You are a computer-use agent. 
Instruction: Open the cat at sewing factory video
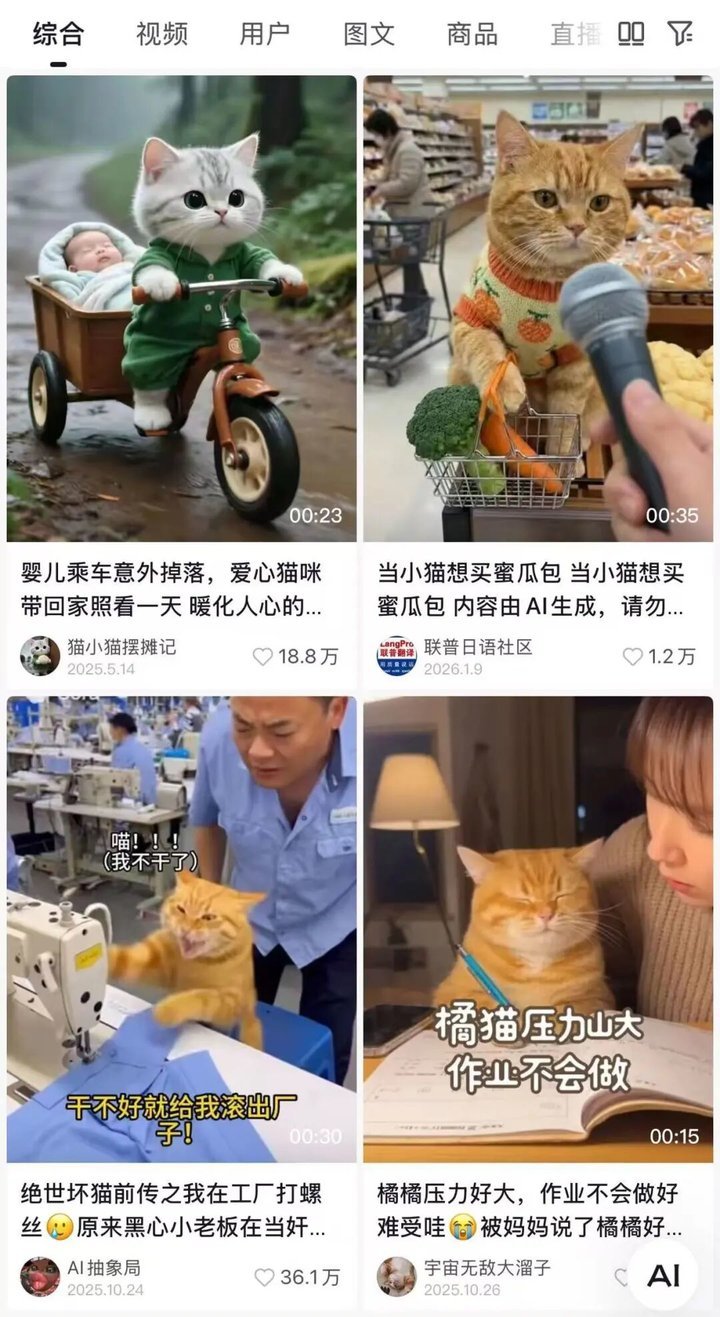point(181,928)
